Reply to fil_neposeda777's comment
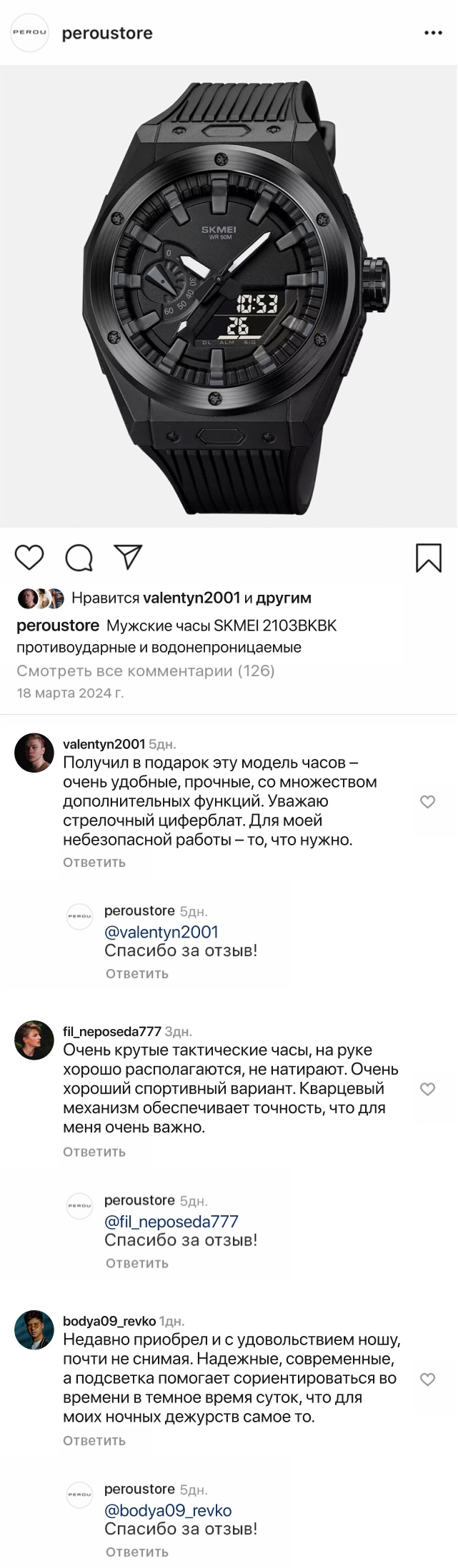Screen dimensions: 458x1568 pyautogui.click(x=94, y=1152)
